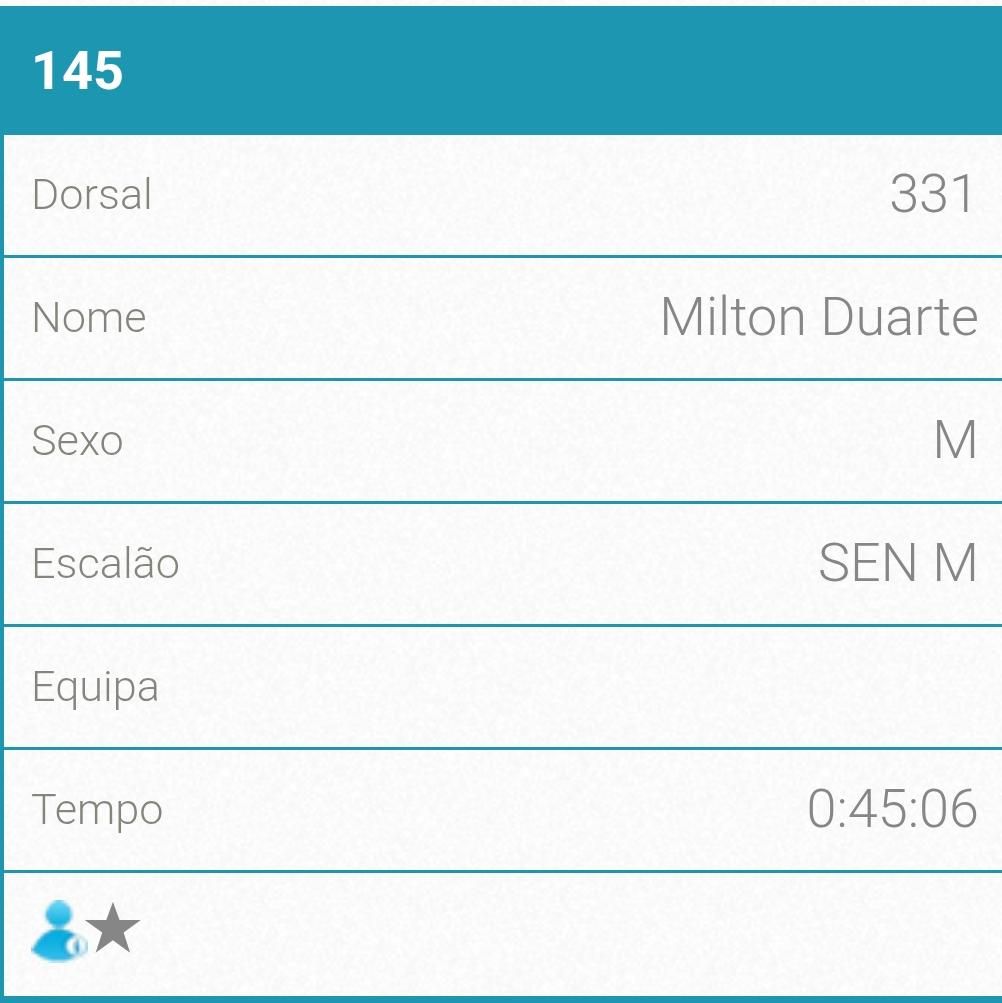The image size is (1002, 1003).
Task: Open Milton Duarte's athlete profile icon
Action: [x=57, y=931]
